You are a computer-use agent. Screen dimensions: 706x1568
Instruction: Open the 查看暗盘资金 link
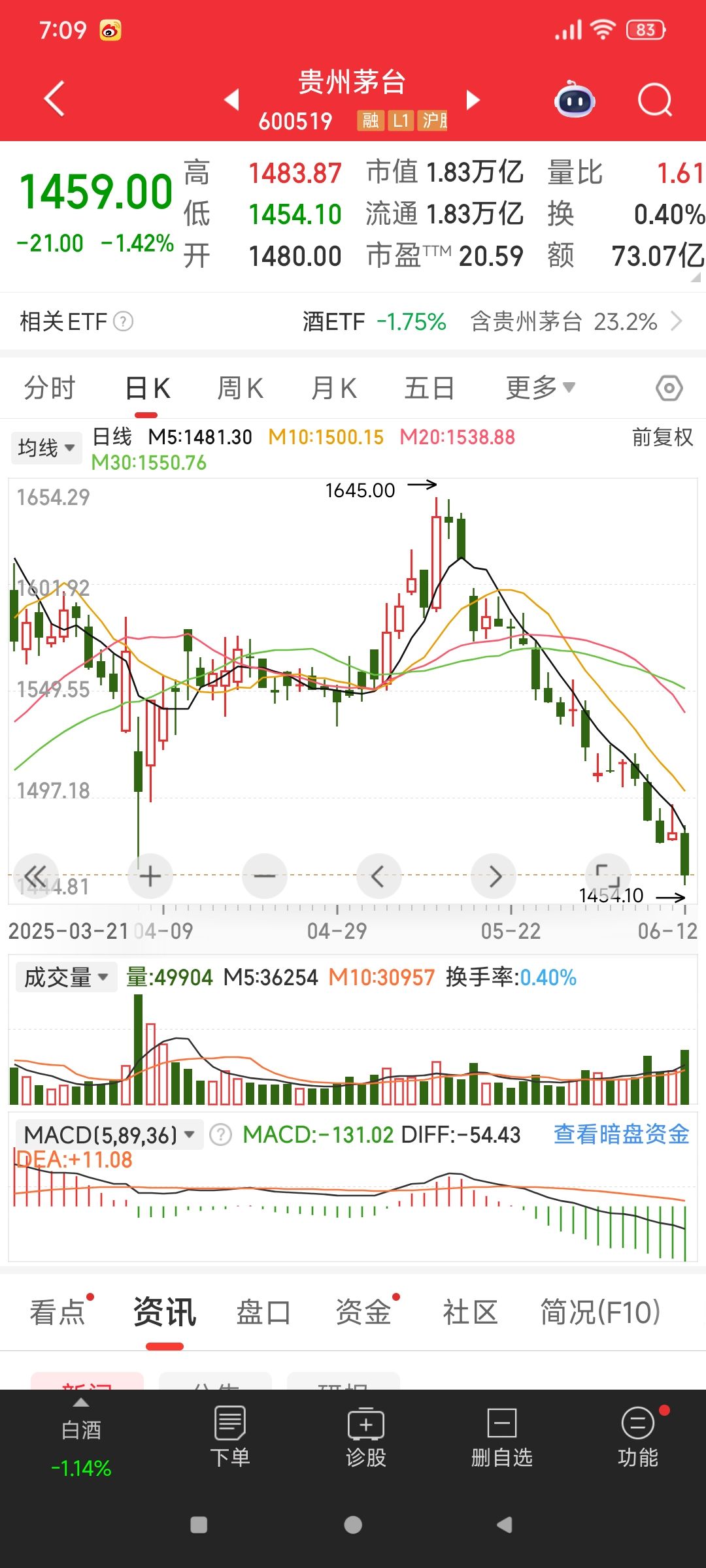pos(621,1135)
